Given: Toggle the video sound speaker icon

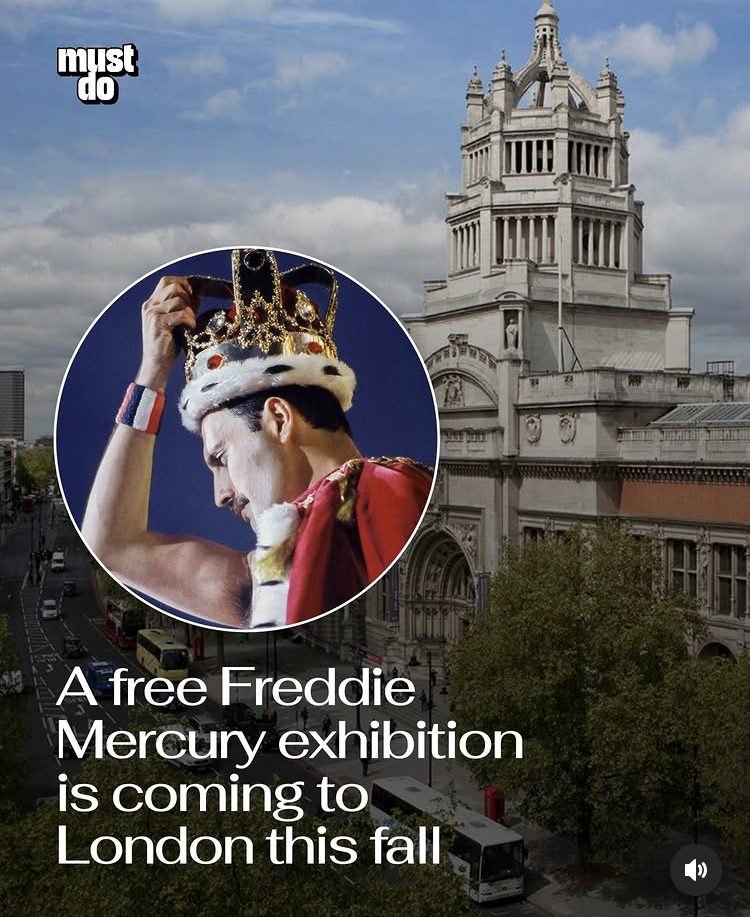Looking at the screenshot, I should tap(695, 870).
